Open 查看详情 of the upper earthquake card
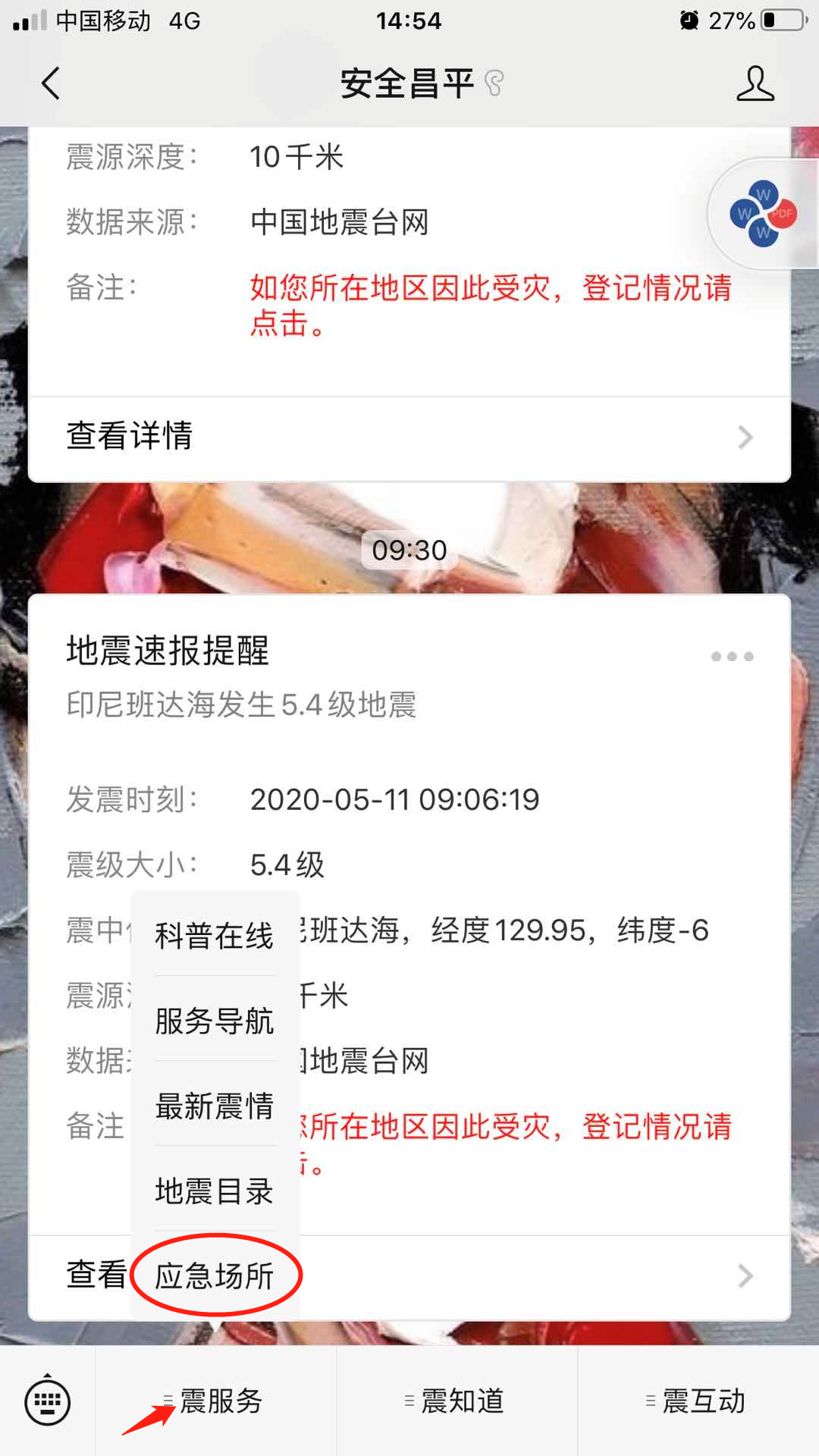The height and width of the screenshot is (1456, 819). [x=409, y=437]
